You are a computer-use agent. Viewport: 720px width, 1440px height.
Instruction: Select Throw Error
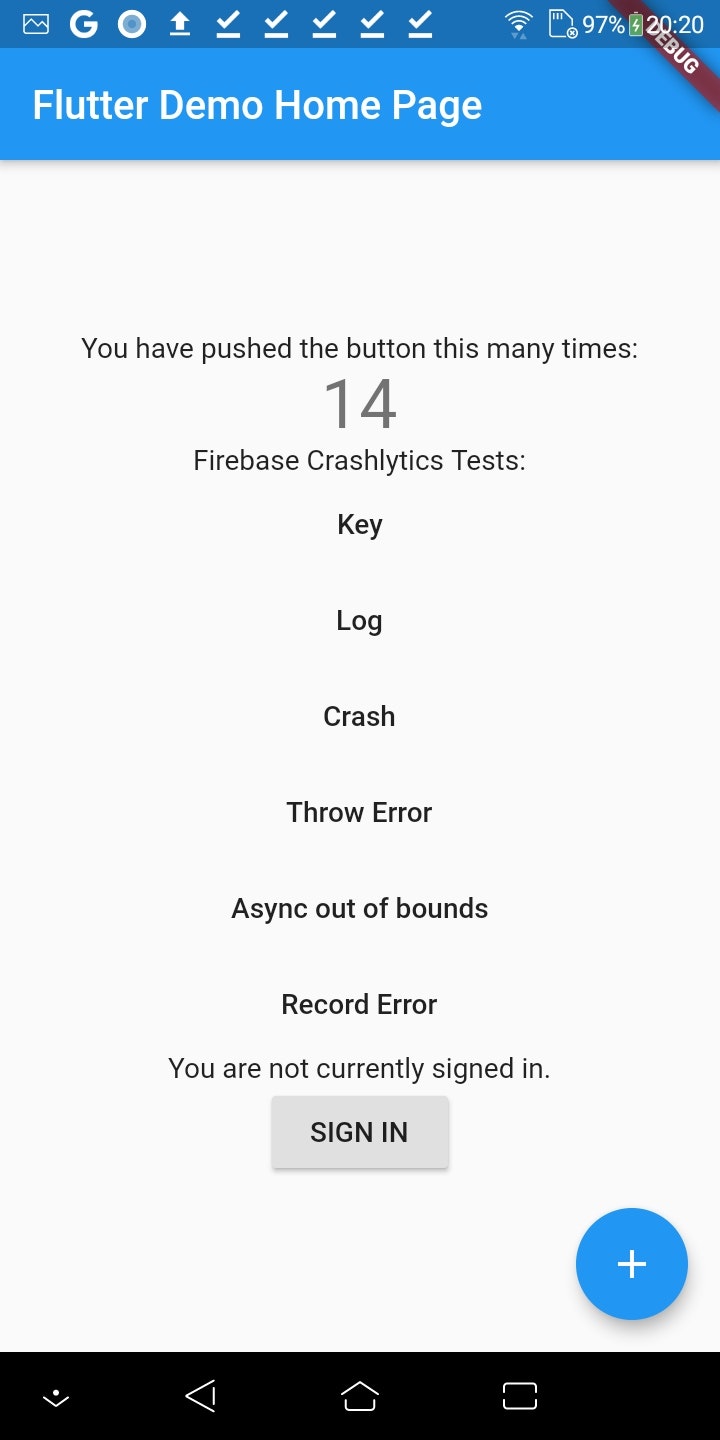pyautogui.click(x=359, y=812)
